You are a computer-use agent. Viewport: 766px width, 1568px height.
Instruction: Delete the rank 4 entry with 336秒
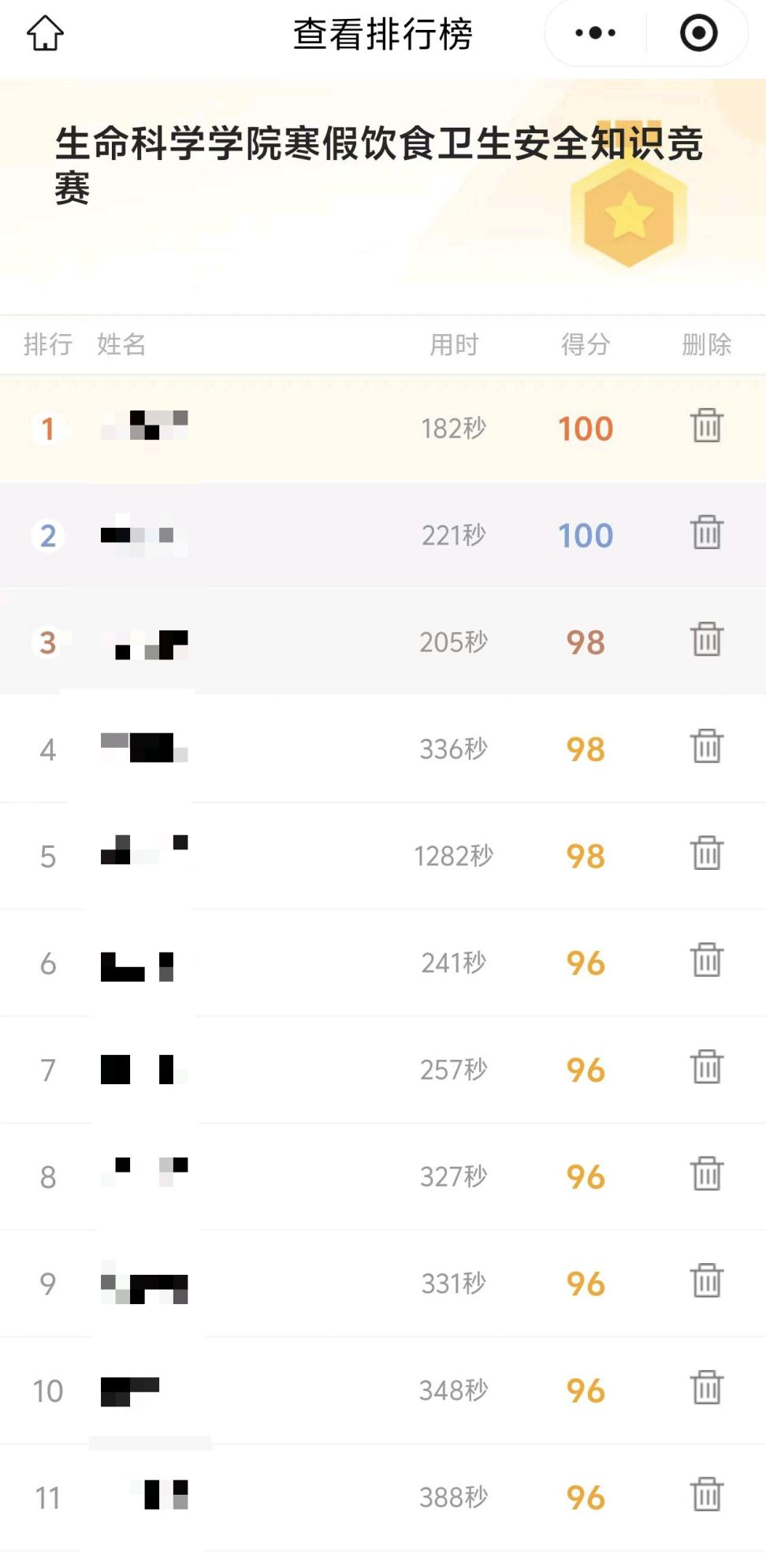(x=706, y=747)
